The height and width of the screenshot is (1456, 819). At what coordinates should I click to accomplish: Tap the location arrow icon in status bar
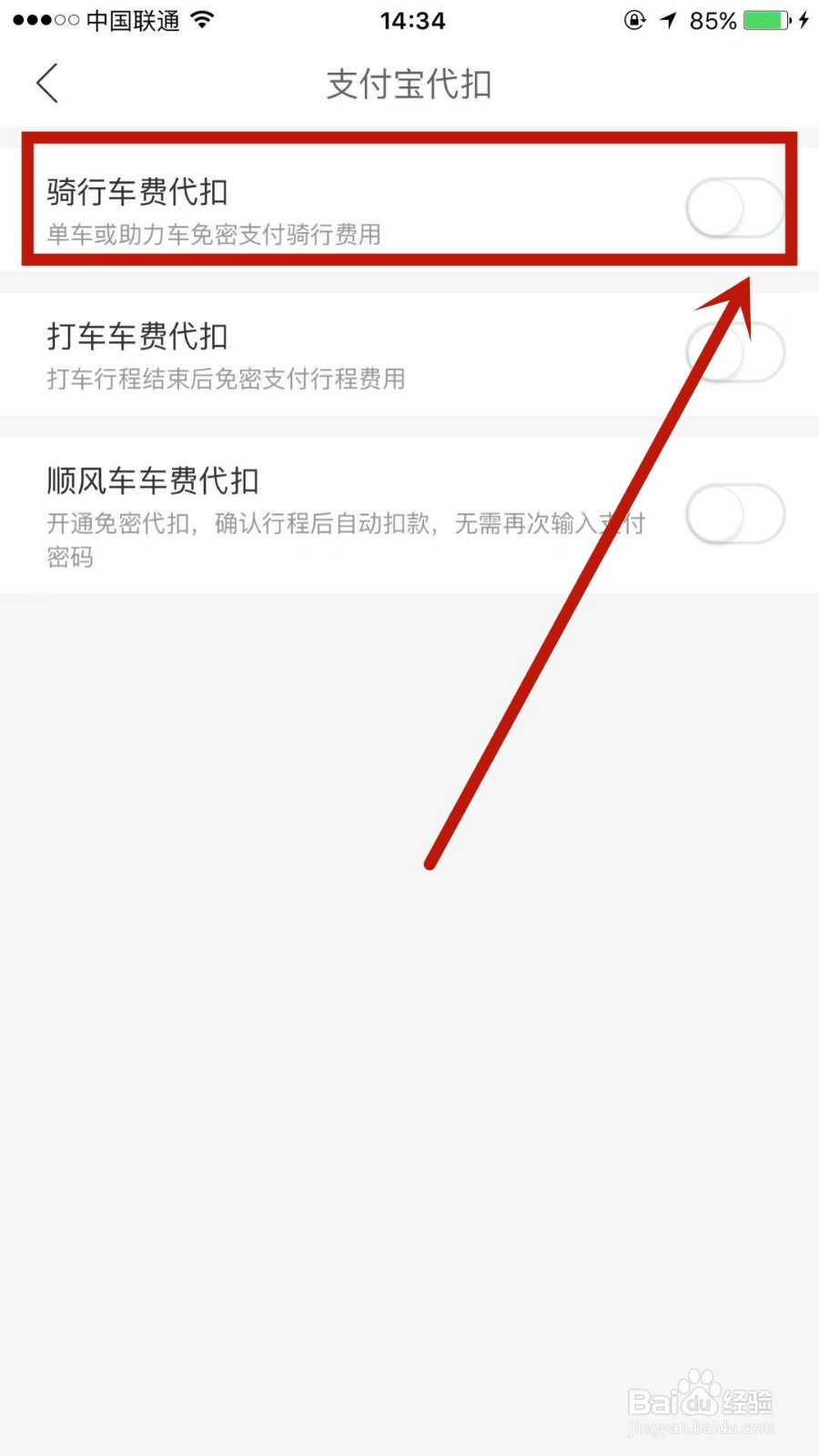tap(669, 20)
